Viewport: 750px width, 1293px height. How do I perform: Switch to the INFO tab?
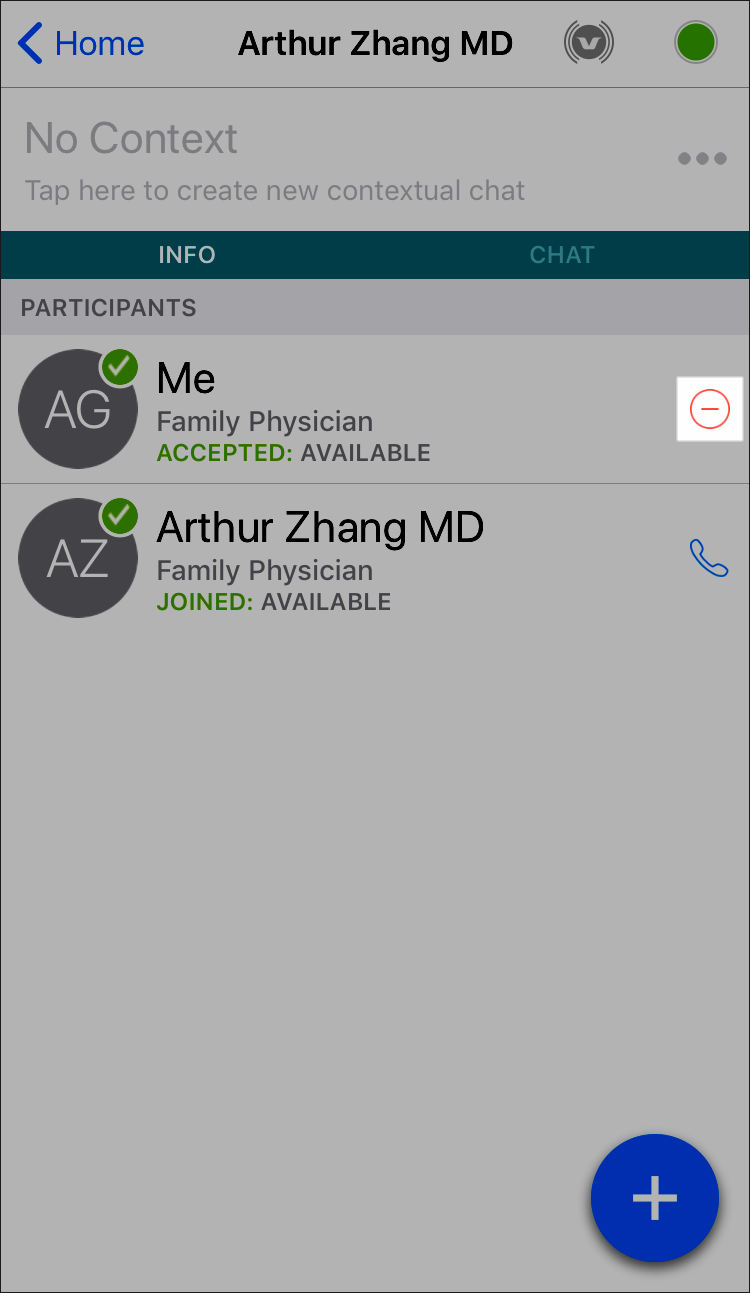tap(187, 255)
